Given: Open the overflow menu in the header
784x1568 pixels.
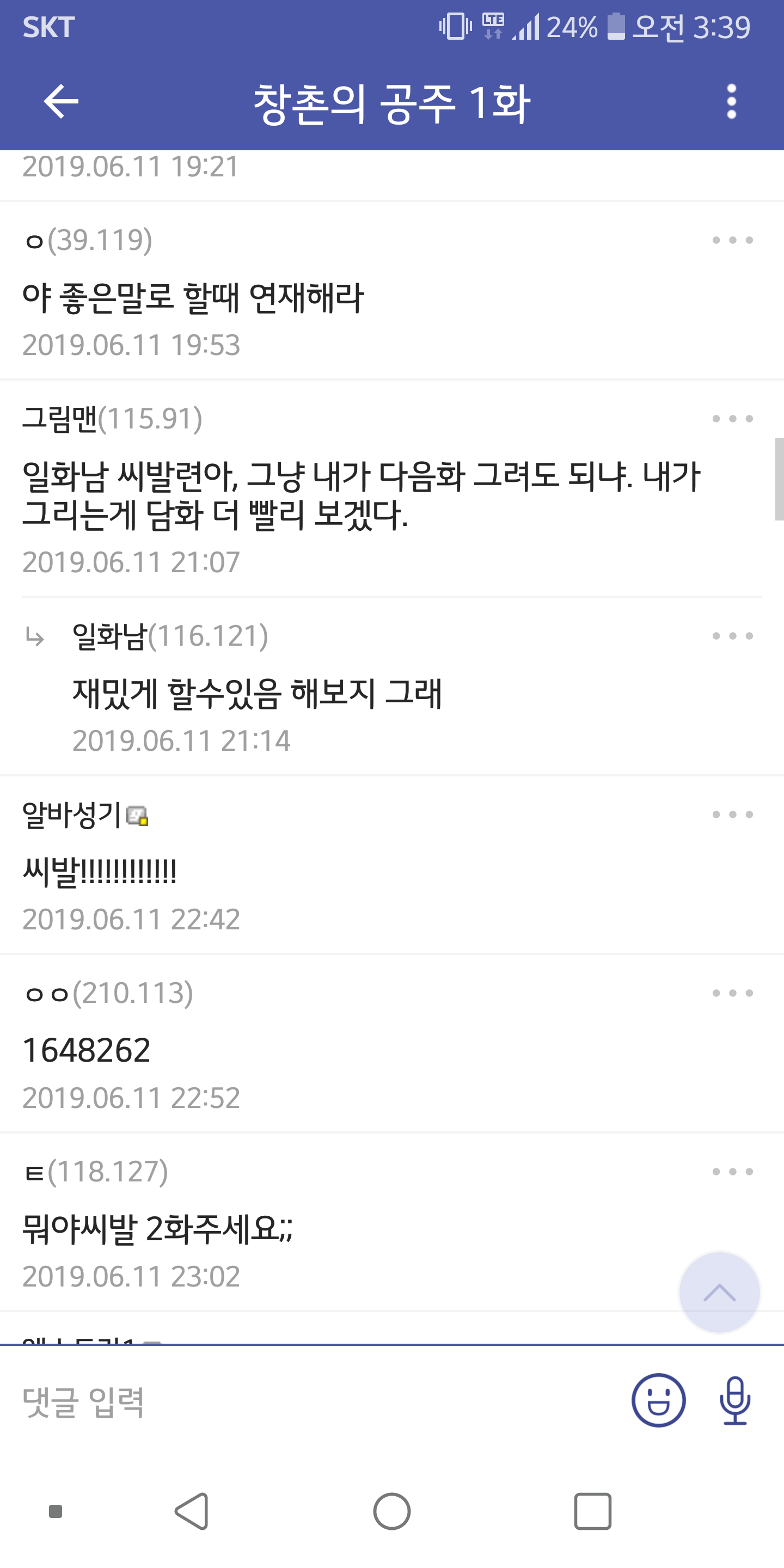Looking at the screenshot, I should tap(732, 101).
